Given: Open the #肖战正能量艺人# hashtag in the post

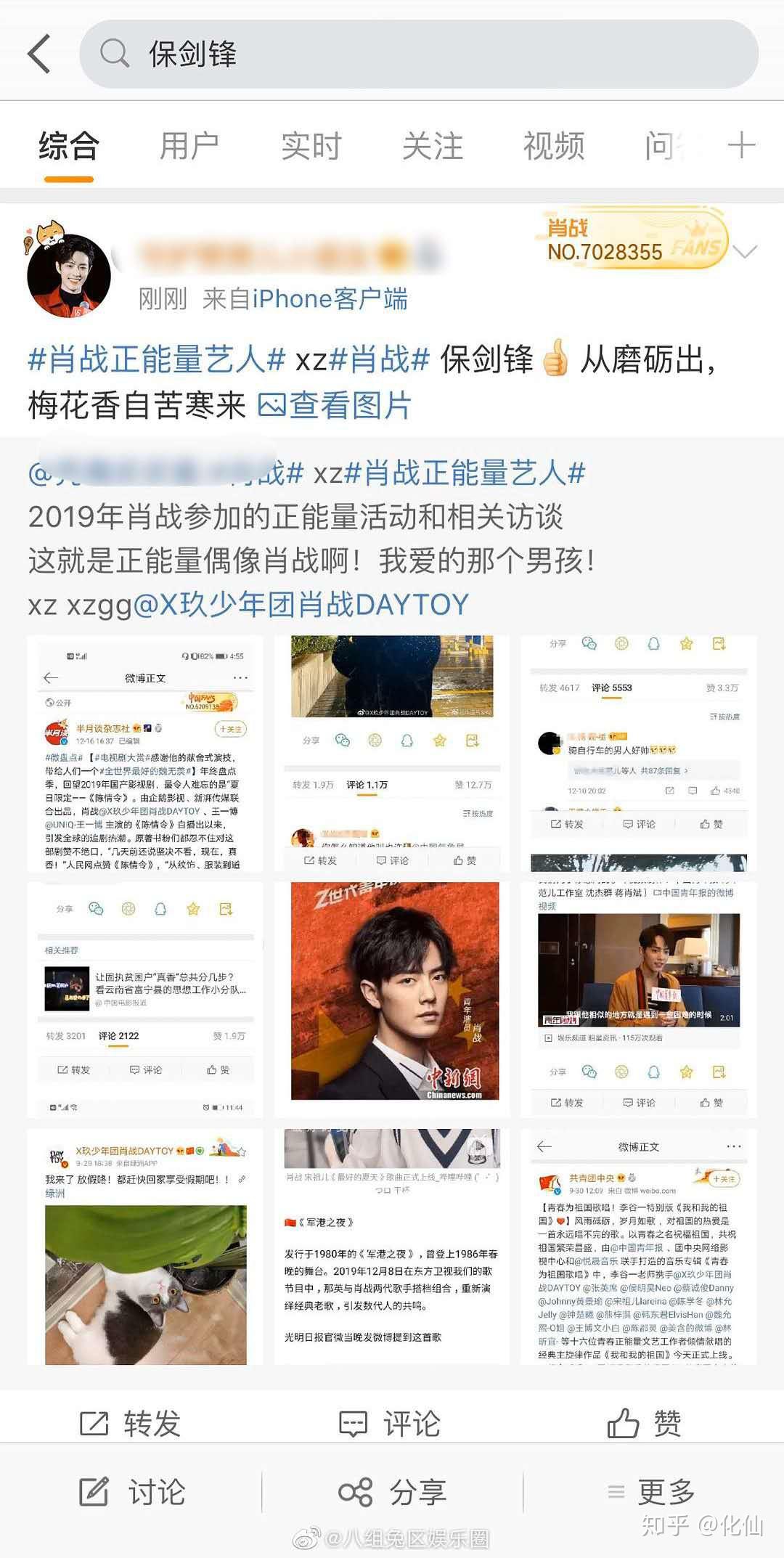Looking at the screenshot, I should 156,359.
